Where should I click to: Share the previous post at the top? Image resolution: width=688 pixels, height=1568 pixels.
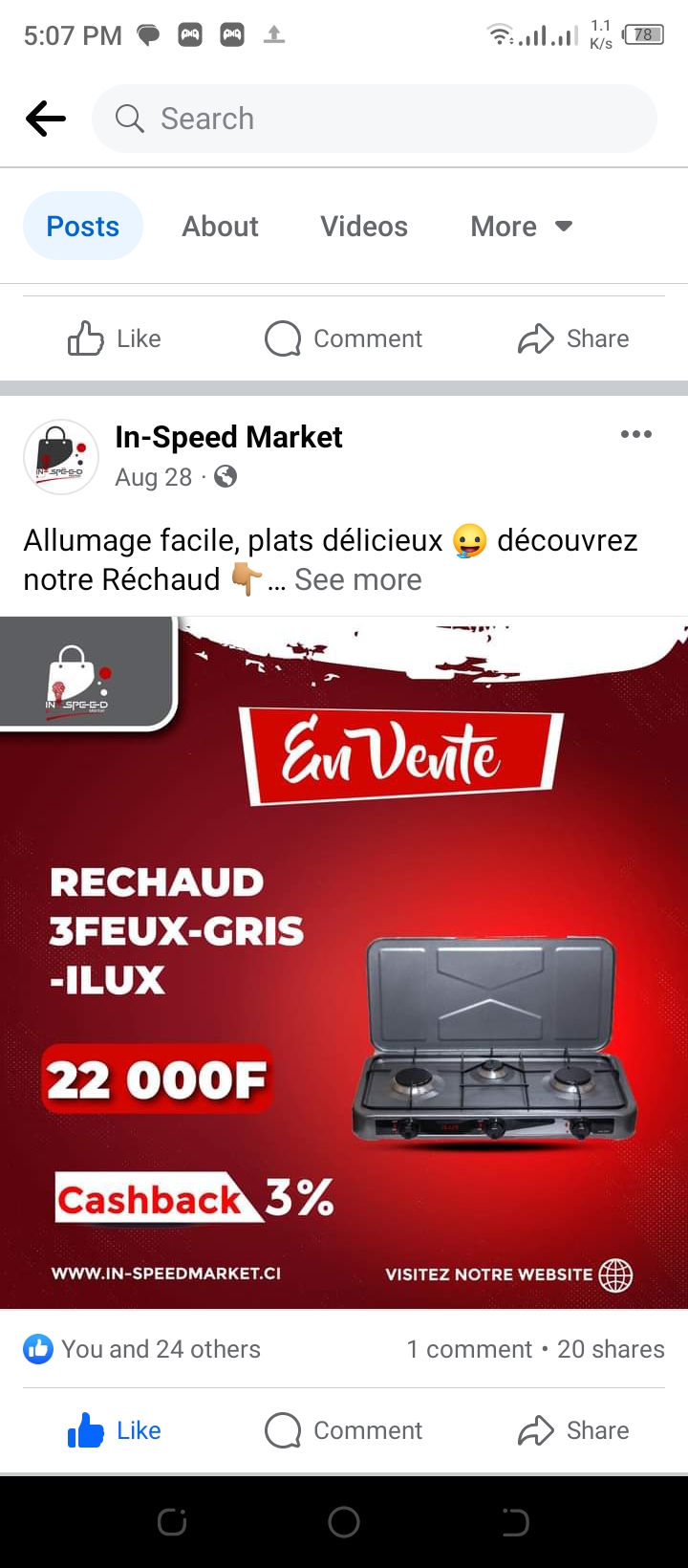pos(573,338)
